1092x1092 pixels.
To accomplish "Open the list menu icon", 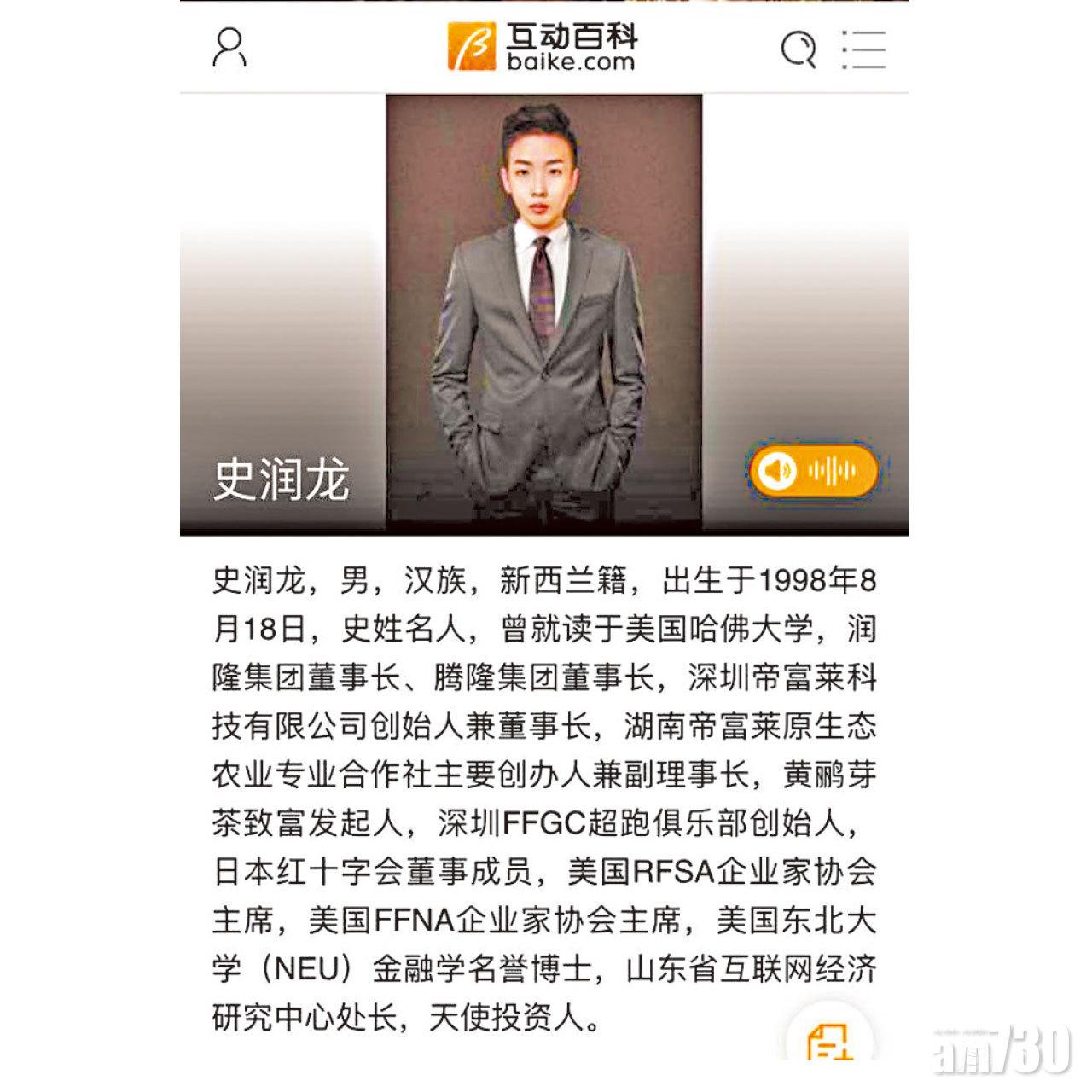I will (x=863, y=49).
